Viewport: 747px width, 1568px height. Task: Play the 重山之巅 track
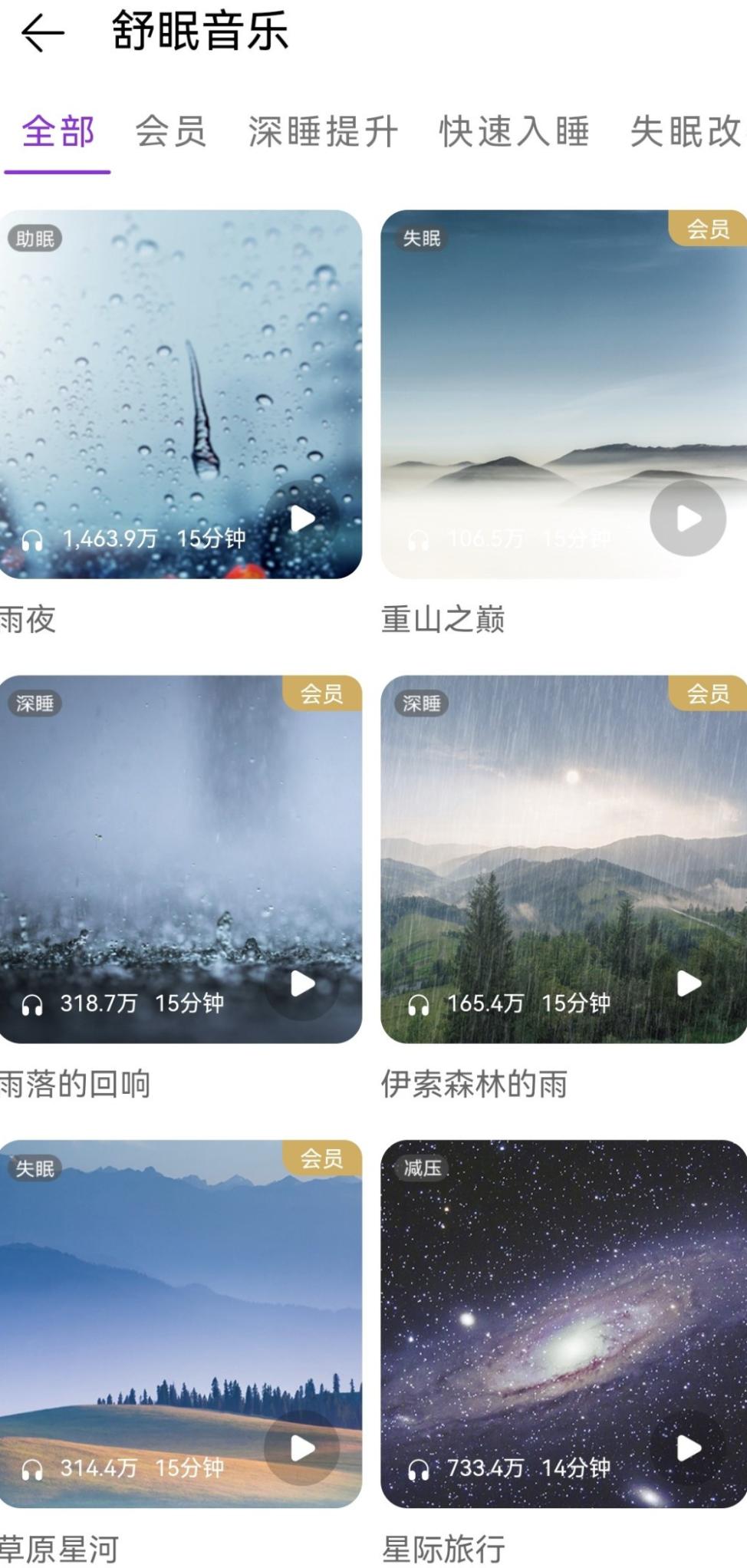point(688,519)
